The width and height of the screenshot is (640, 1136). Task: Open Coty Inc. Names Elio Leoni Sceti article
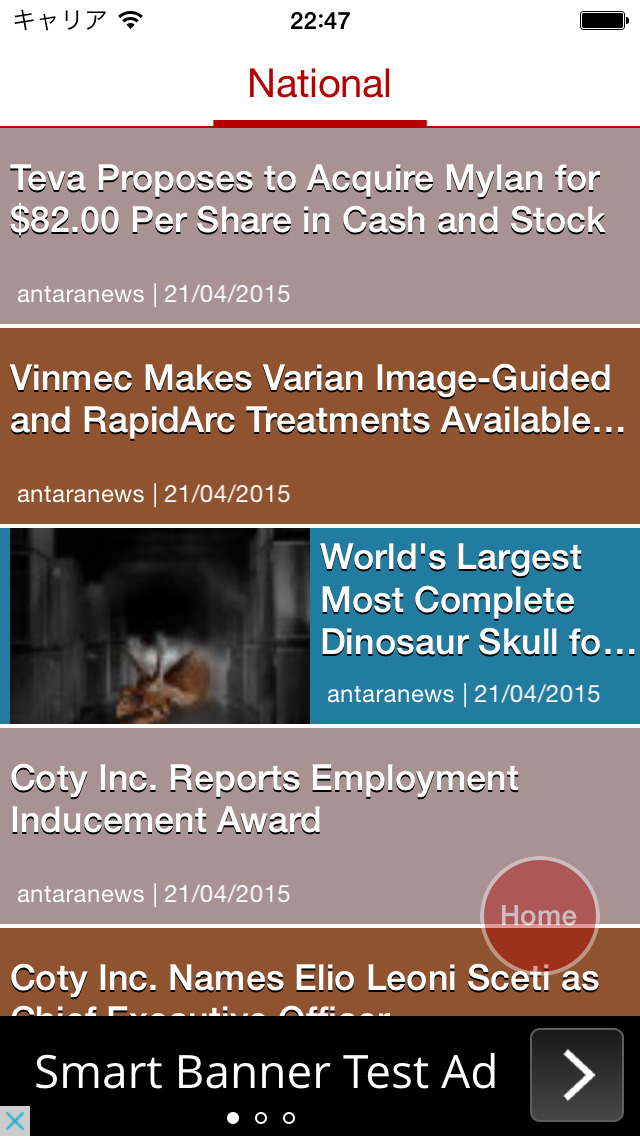click(320, 972)
